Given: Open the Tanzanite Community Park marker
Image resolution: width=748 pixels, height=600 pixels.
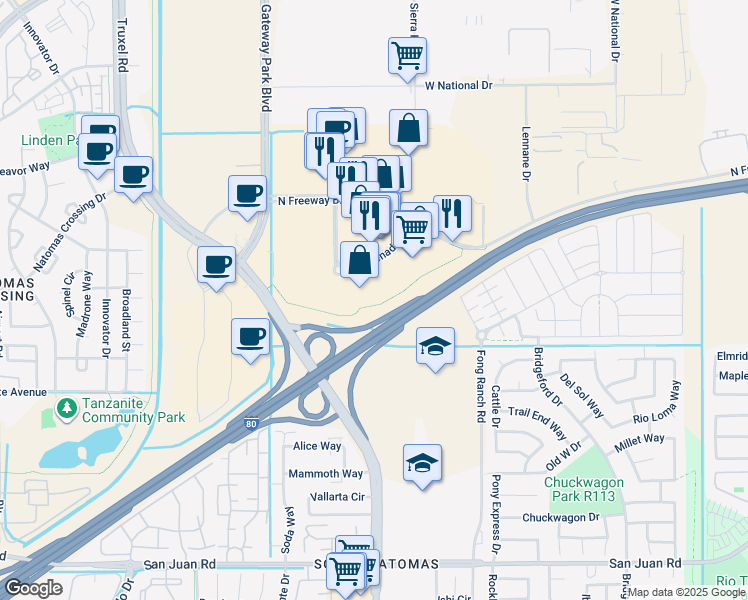Looking at the screenshot, I should (x=67, y=409).
